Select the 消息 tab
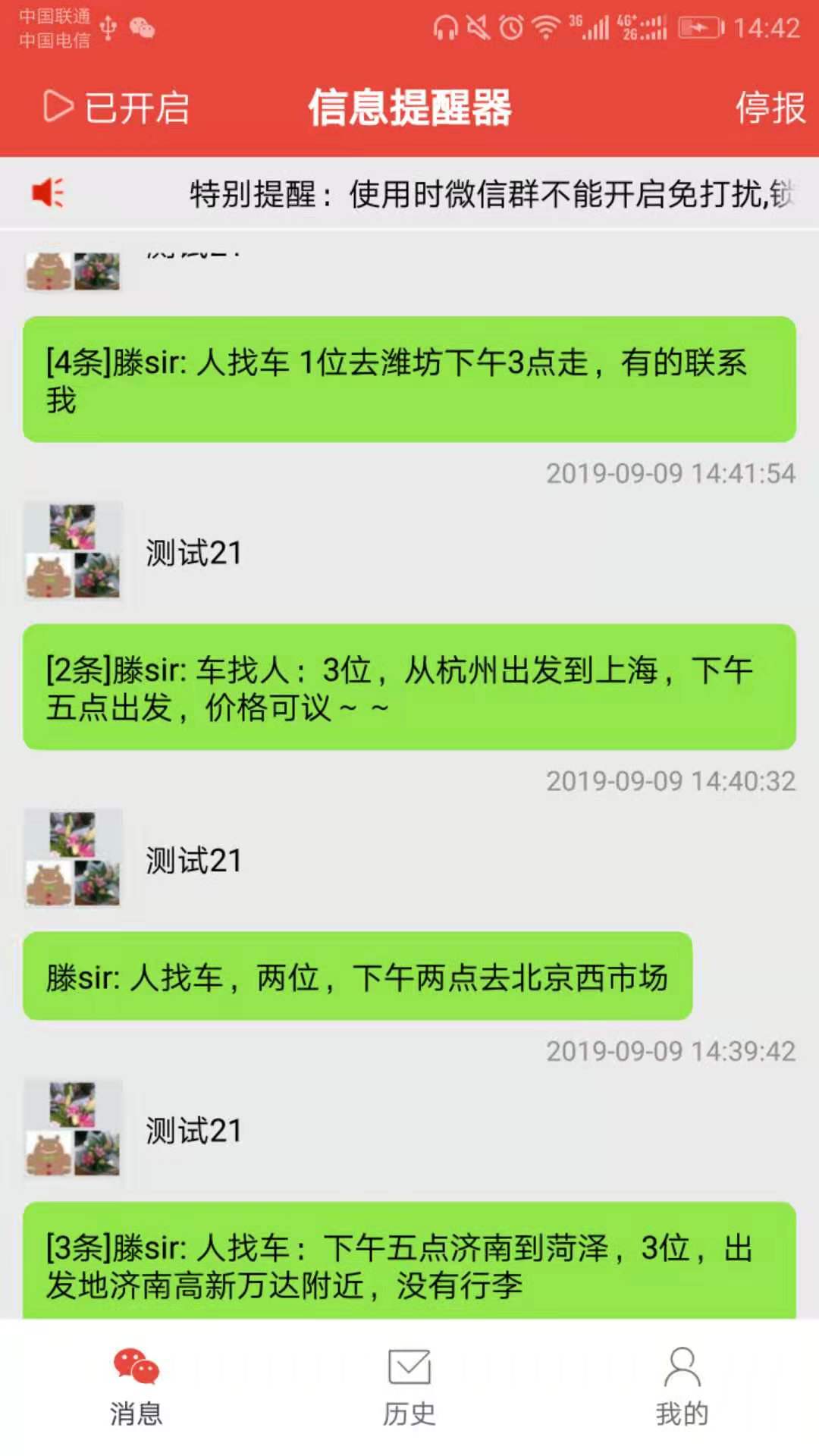 point(136,1388)
